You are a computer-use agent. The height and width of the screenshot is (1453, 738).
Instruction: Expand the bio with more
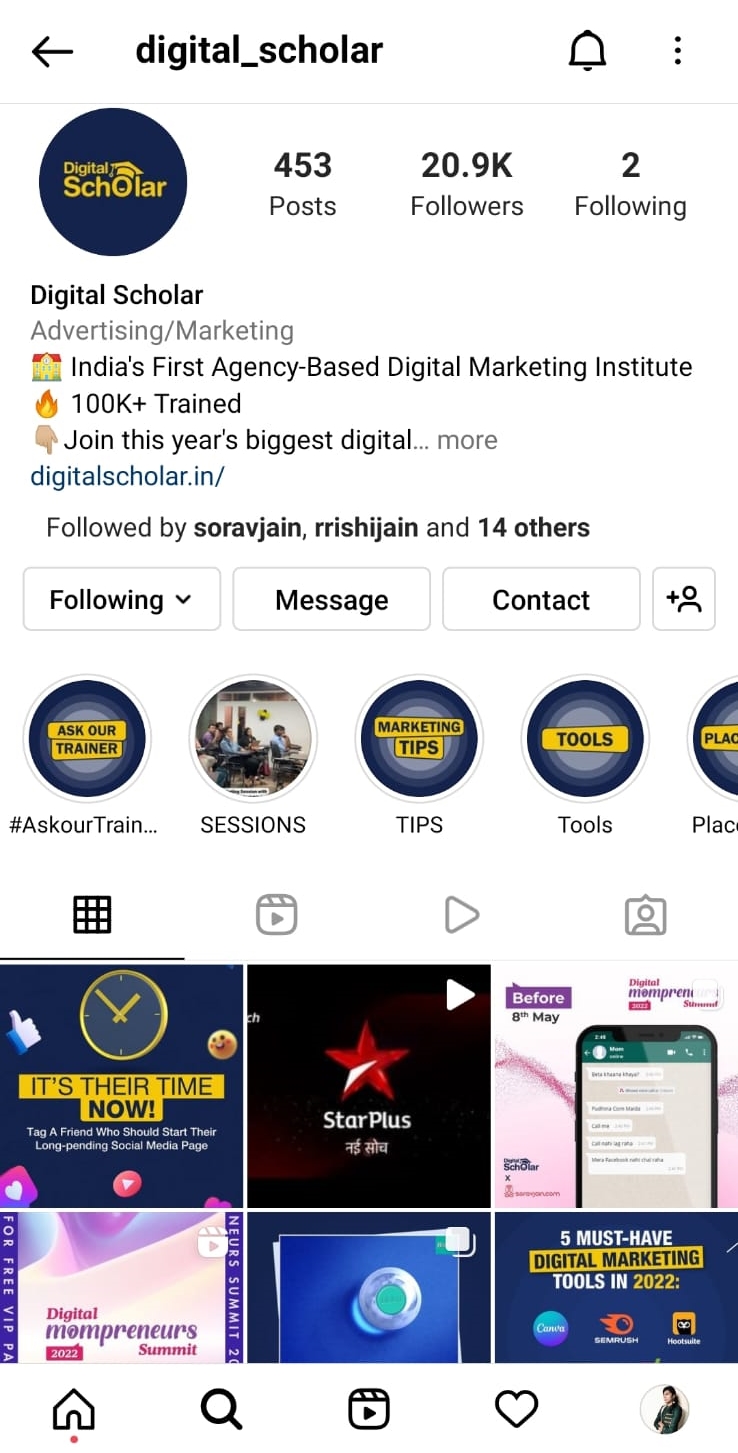467,440
